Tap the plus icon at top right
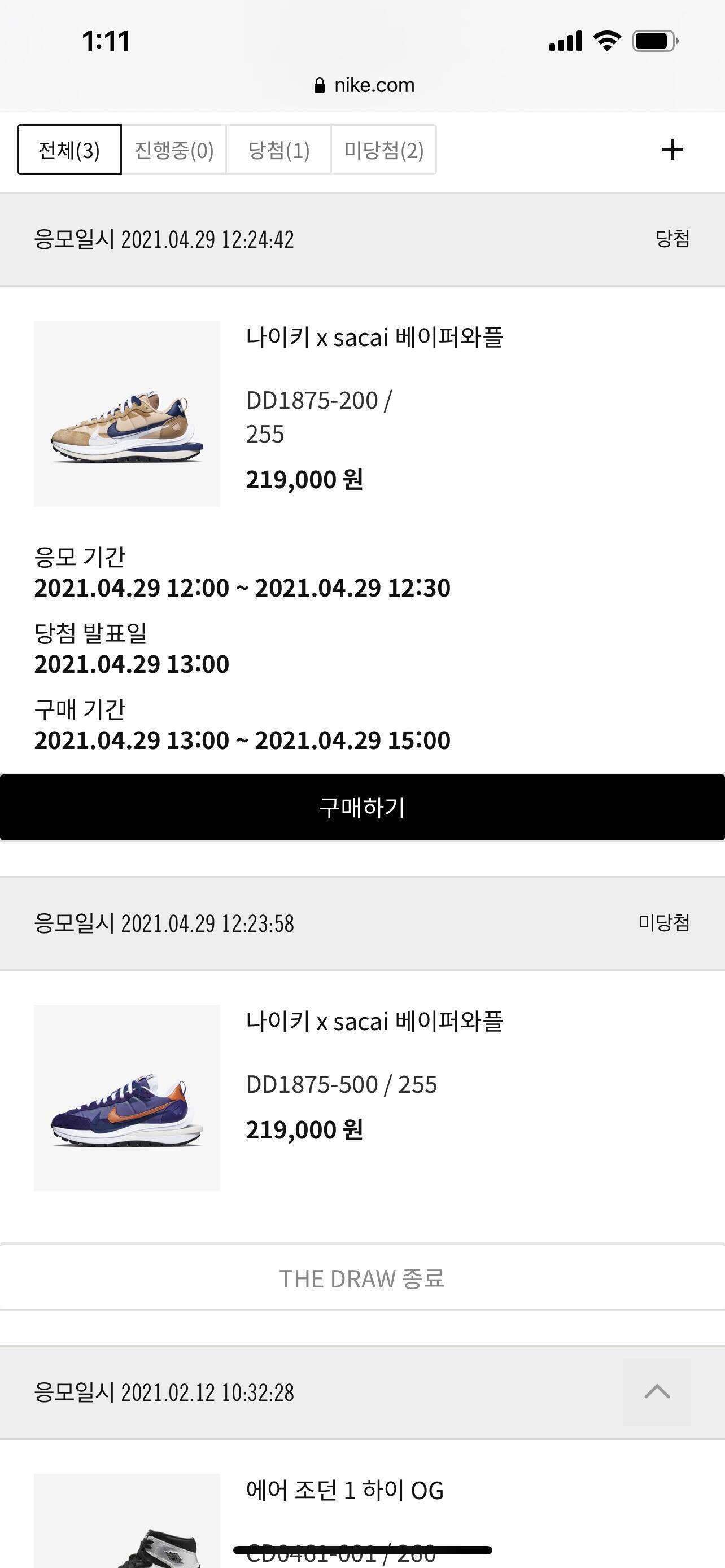 point(672,150)
